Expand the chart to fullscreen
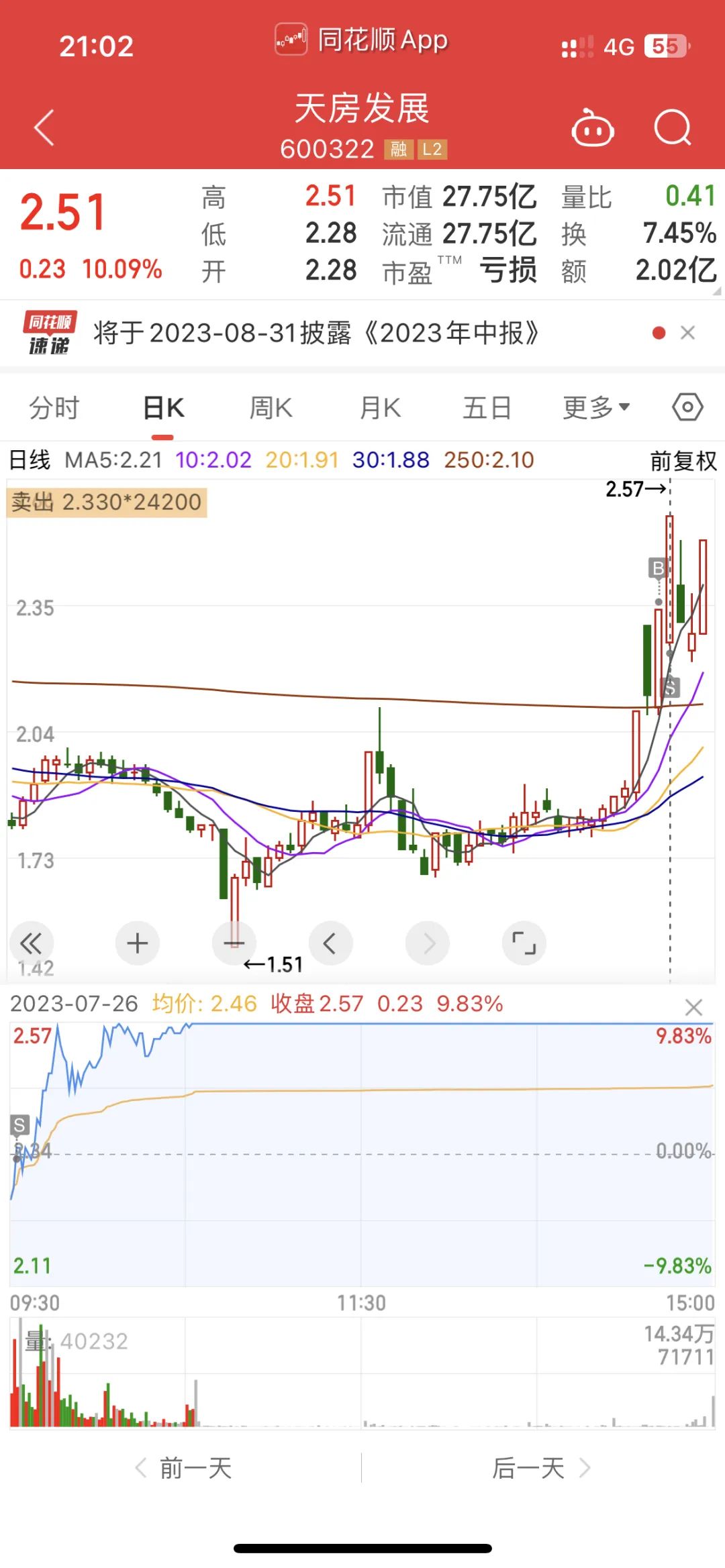The width and height of the screenshot is (725, 1568). coord(524,943)
